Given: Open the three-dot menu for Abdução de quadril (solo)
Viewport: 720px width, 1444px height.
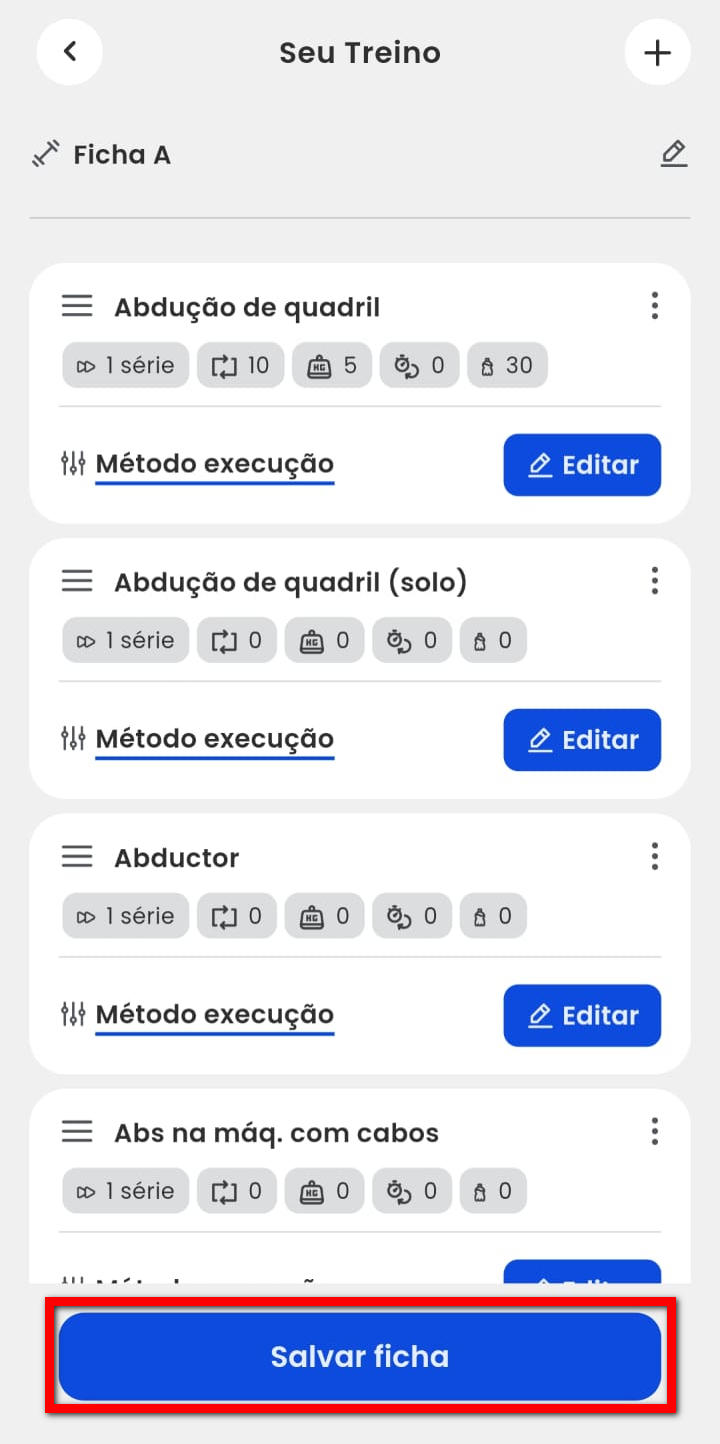Looking at the screenshot, I should 654,581.
